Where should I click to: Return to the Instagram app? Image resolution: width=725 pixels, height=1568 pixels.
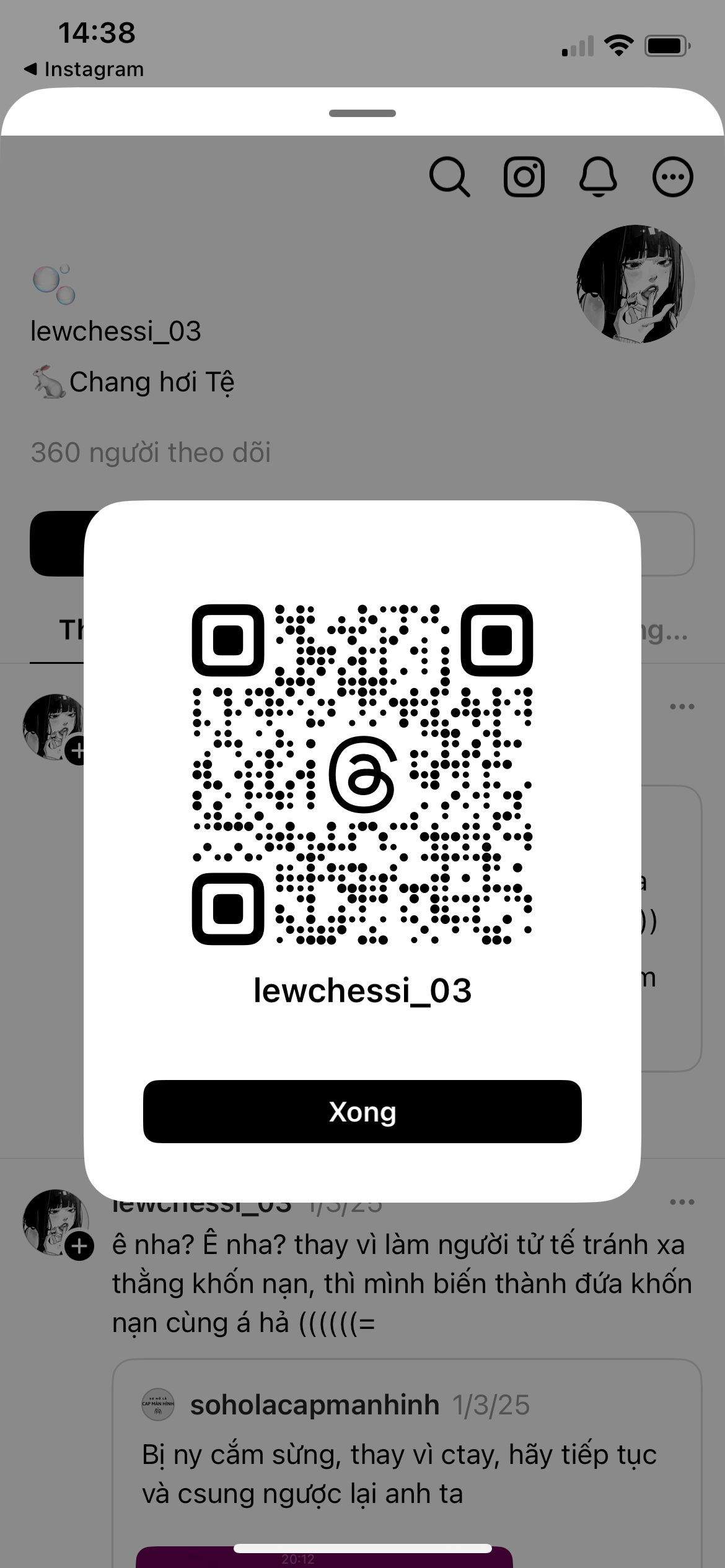coord(84,69)
